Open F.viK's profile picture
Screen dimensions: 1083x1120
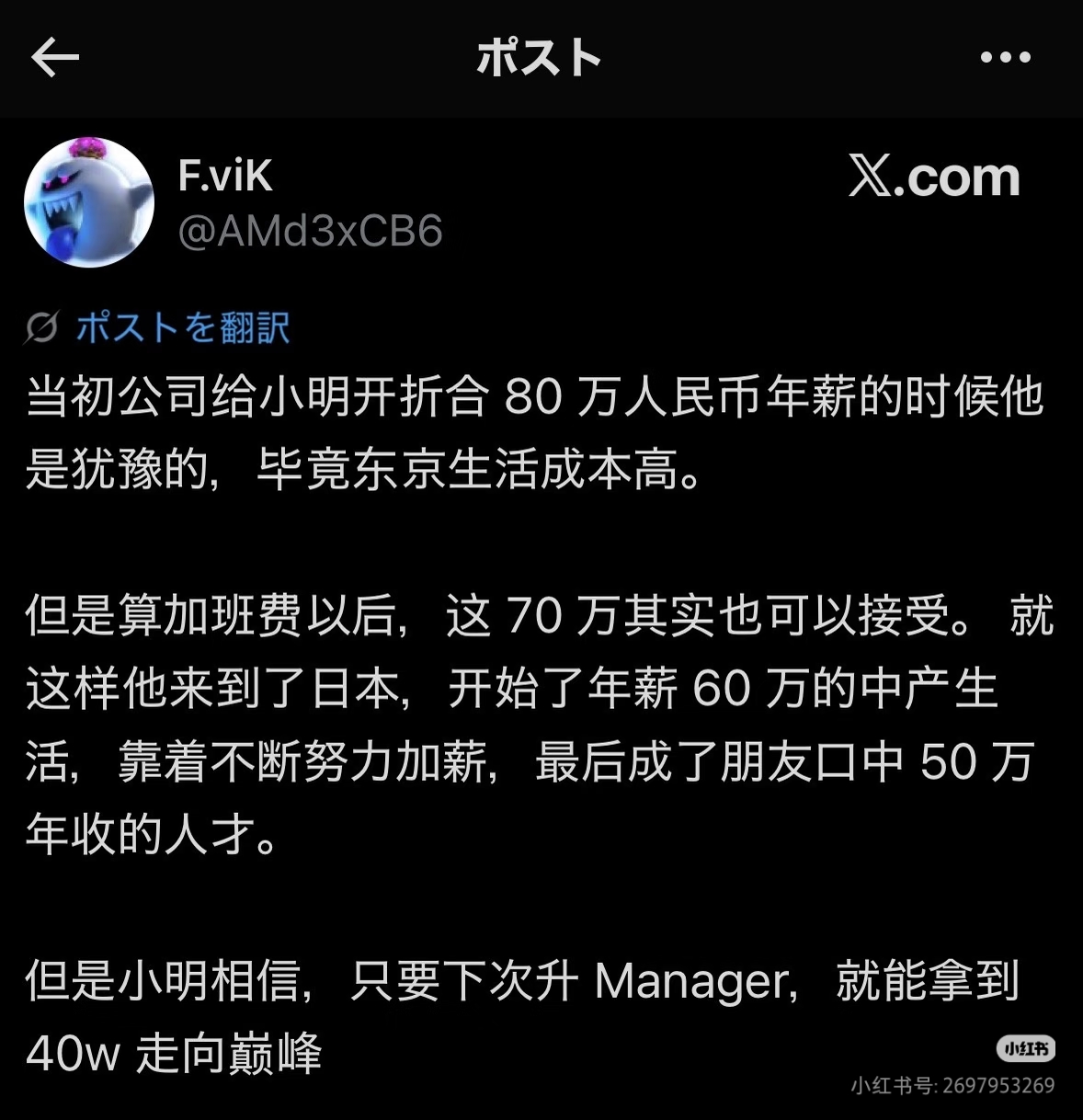89,202
